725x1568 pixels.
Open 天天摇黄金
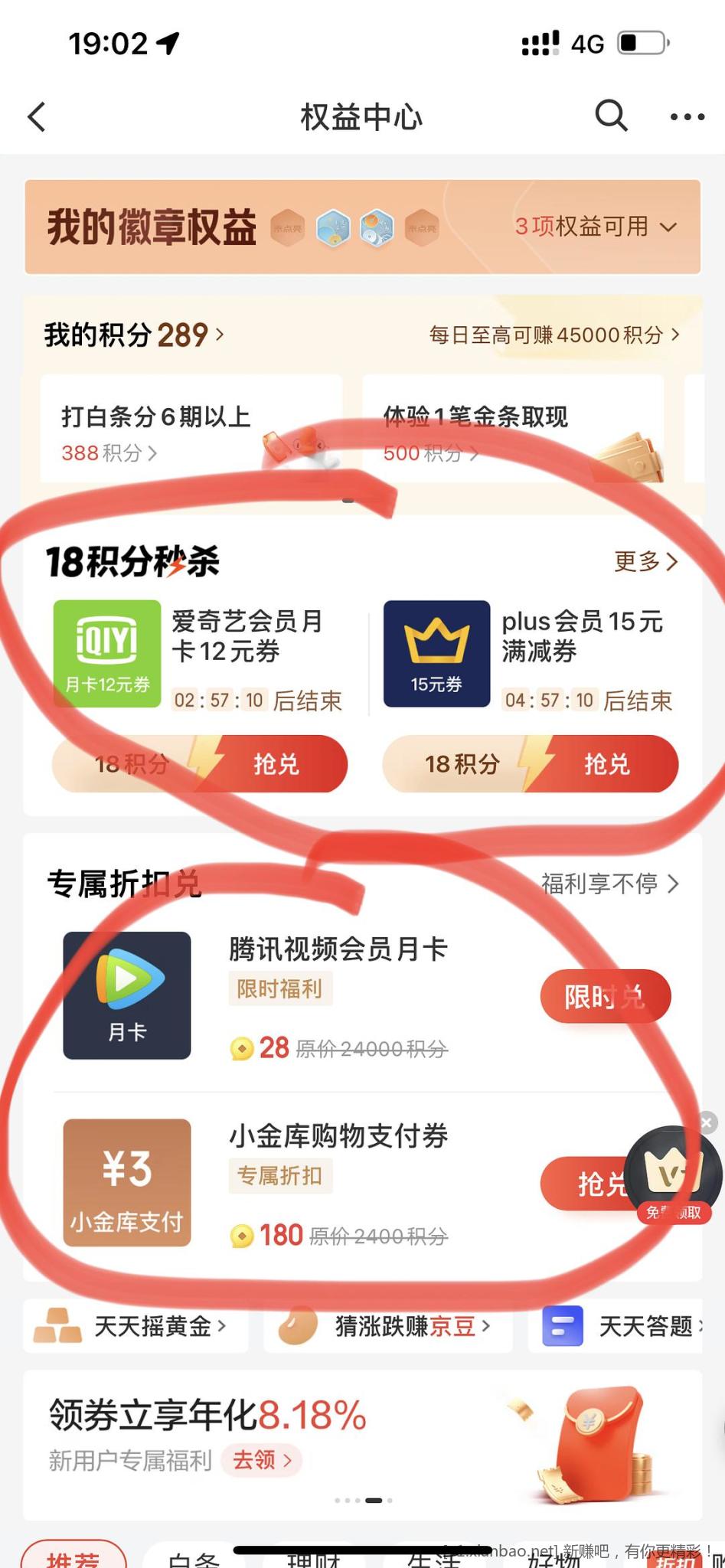138,1325
